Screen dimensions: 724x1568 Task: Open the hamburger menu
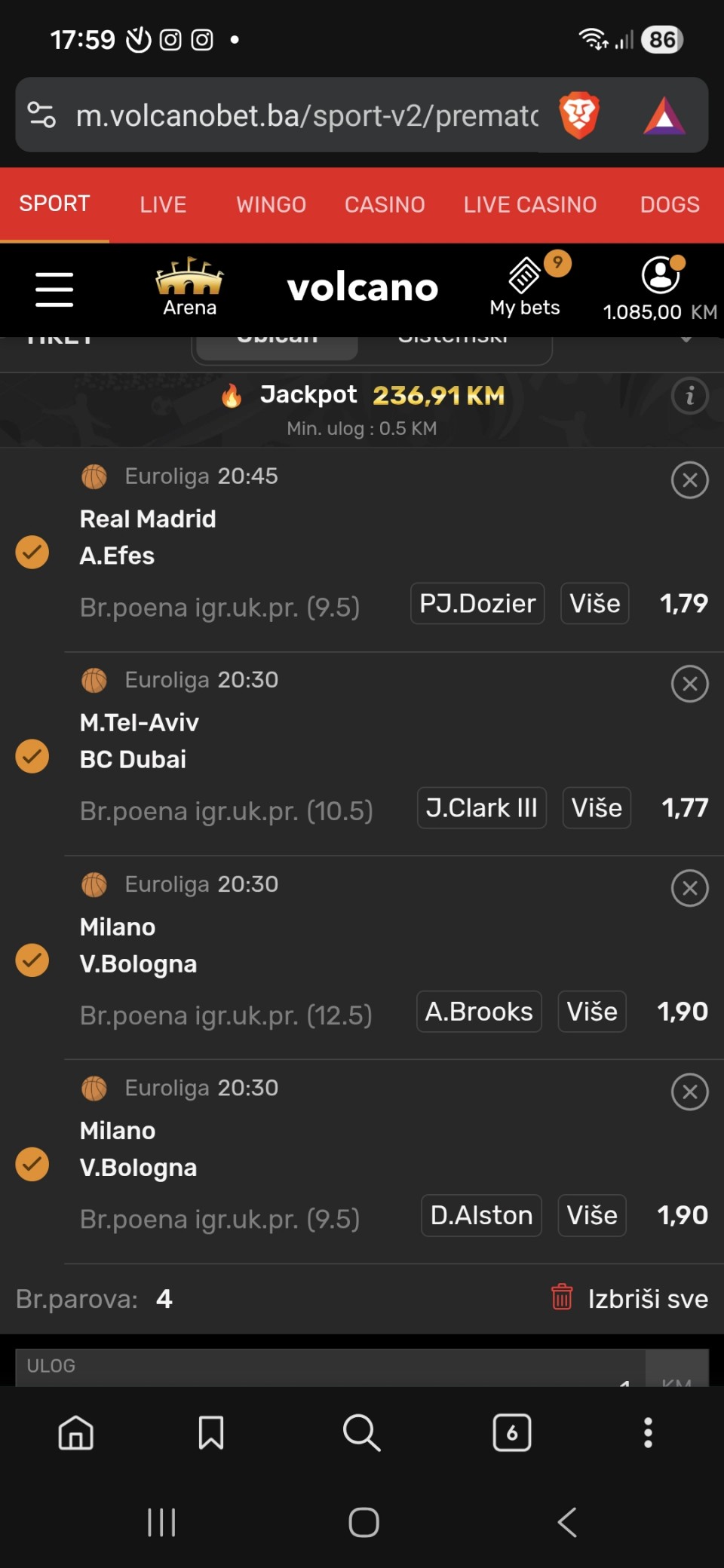(54, 289)
